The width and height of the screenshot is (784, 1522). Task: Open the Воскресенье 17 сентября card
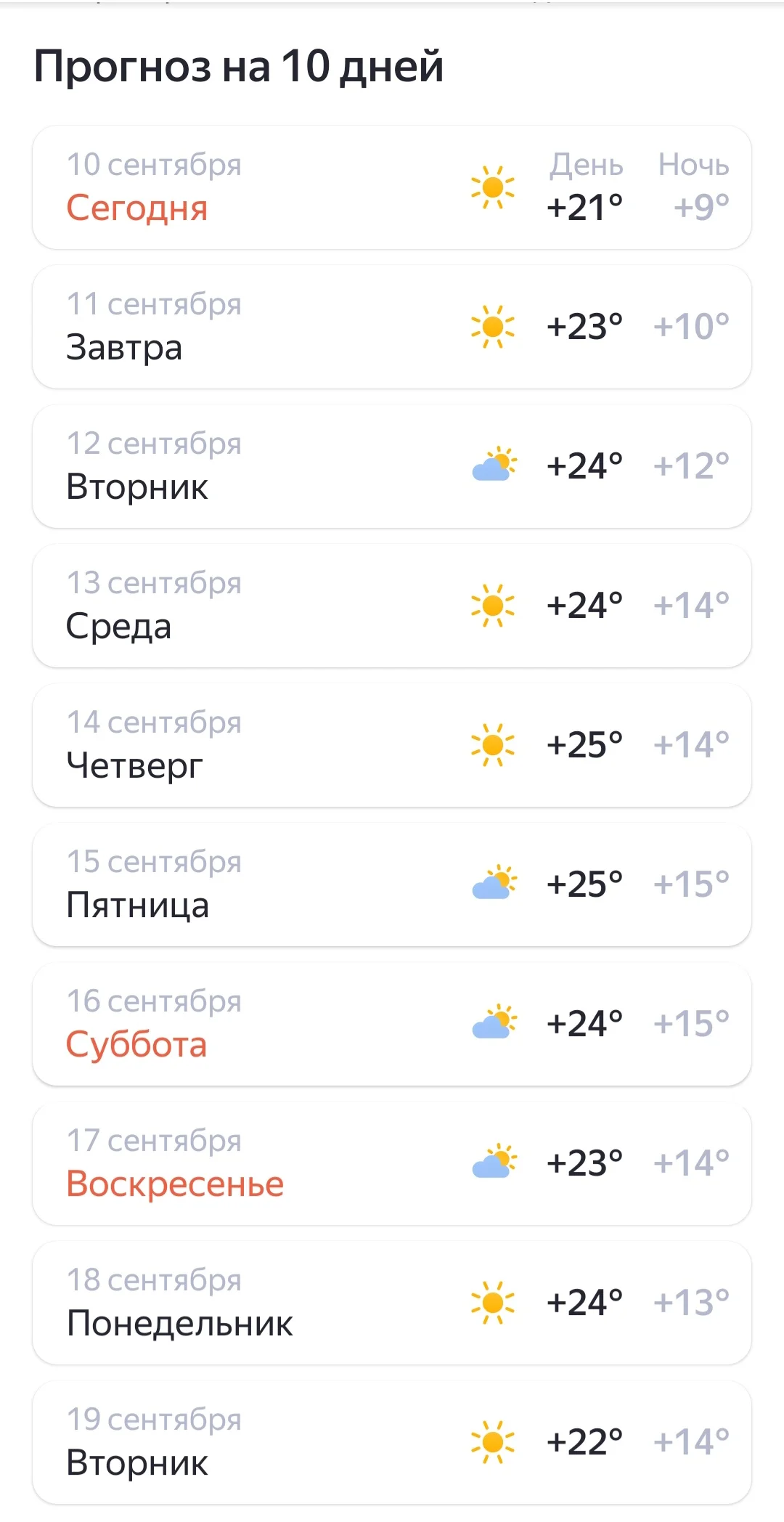coord(392,1163)
